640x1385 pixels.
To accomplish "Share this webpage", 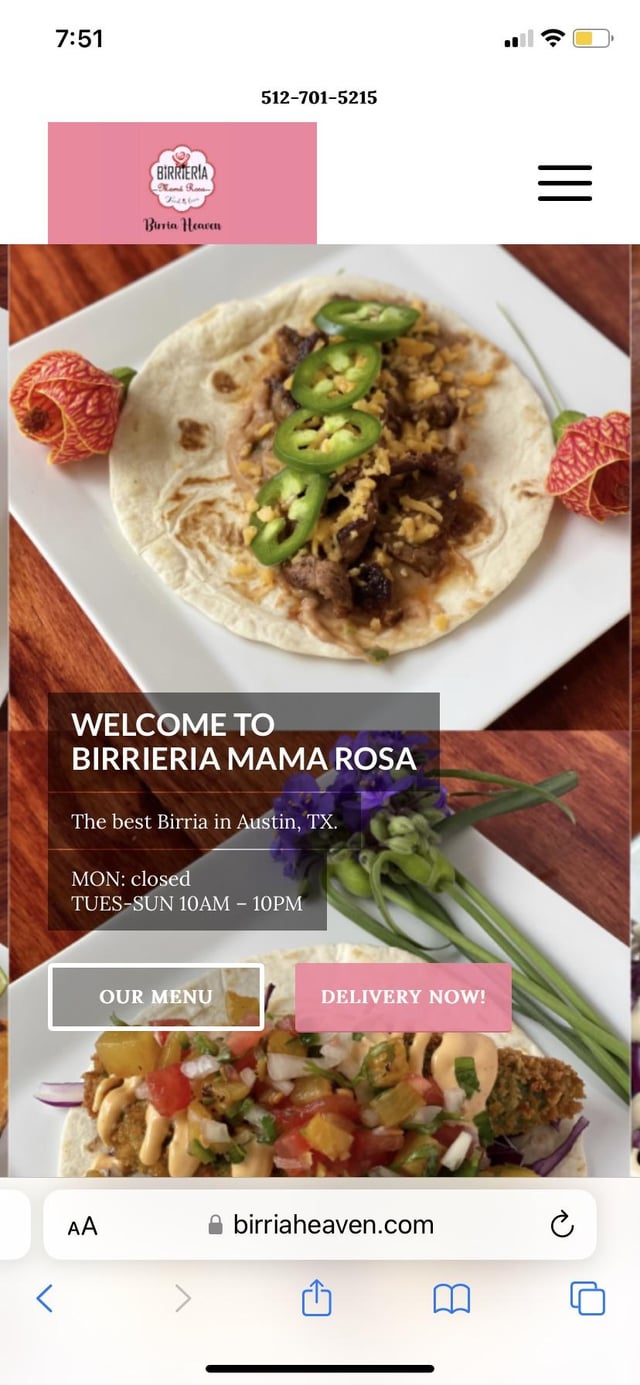I will [x=316, y=1298].
